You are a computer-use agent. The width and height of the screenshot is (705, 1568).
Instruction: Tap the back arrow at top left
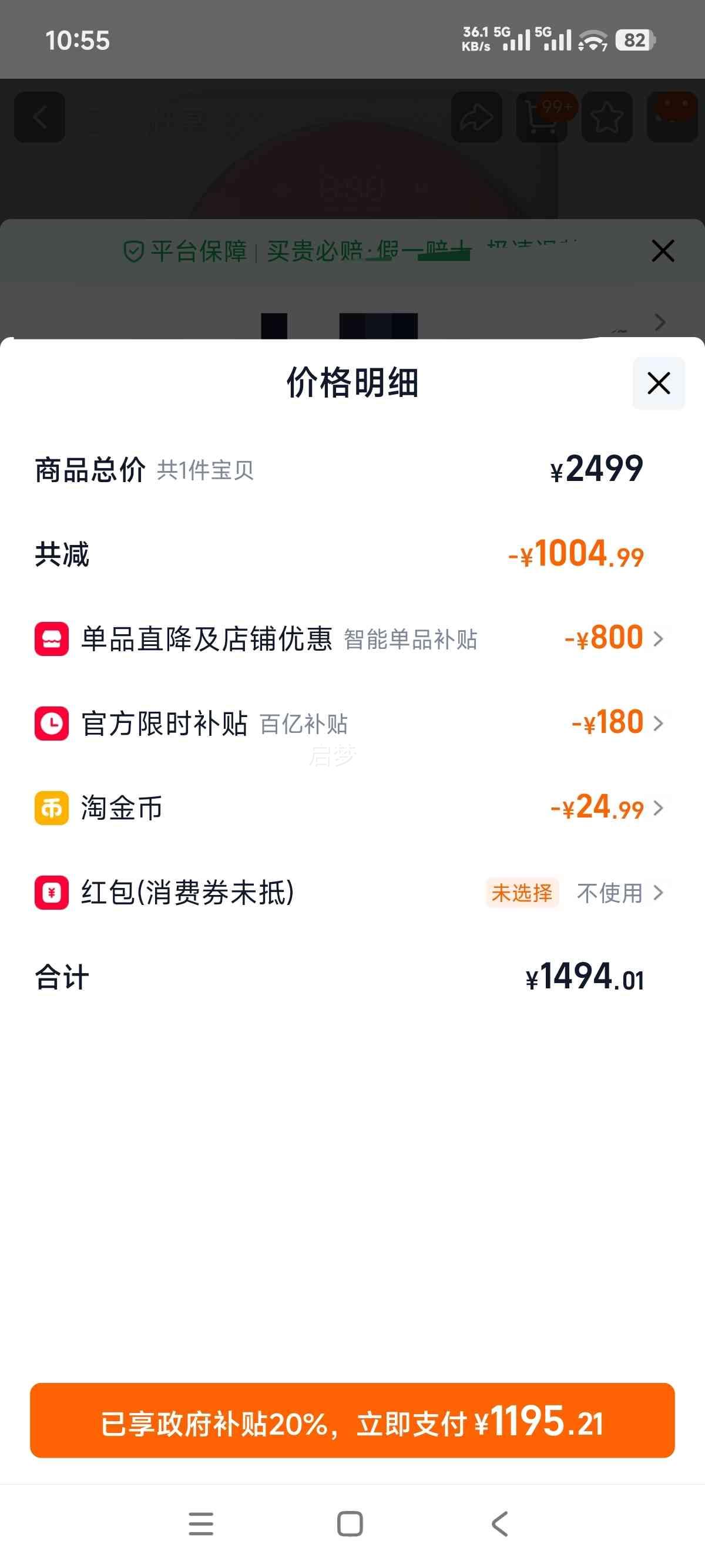39,117
